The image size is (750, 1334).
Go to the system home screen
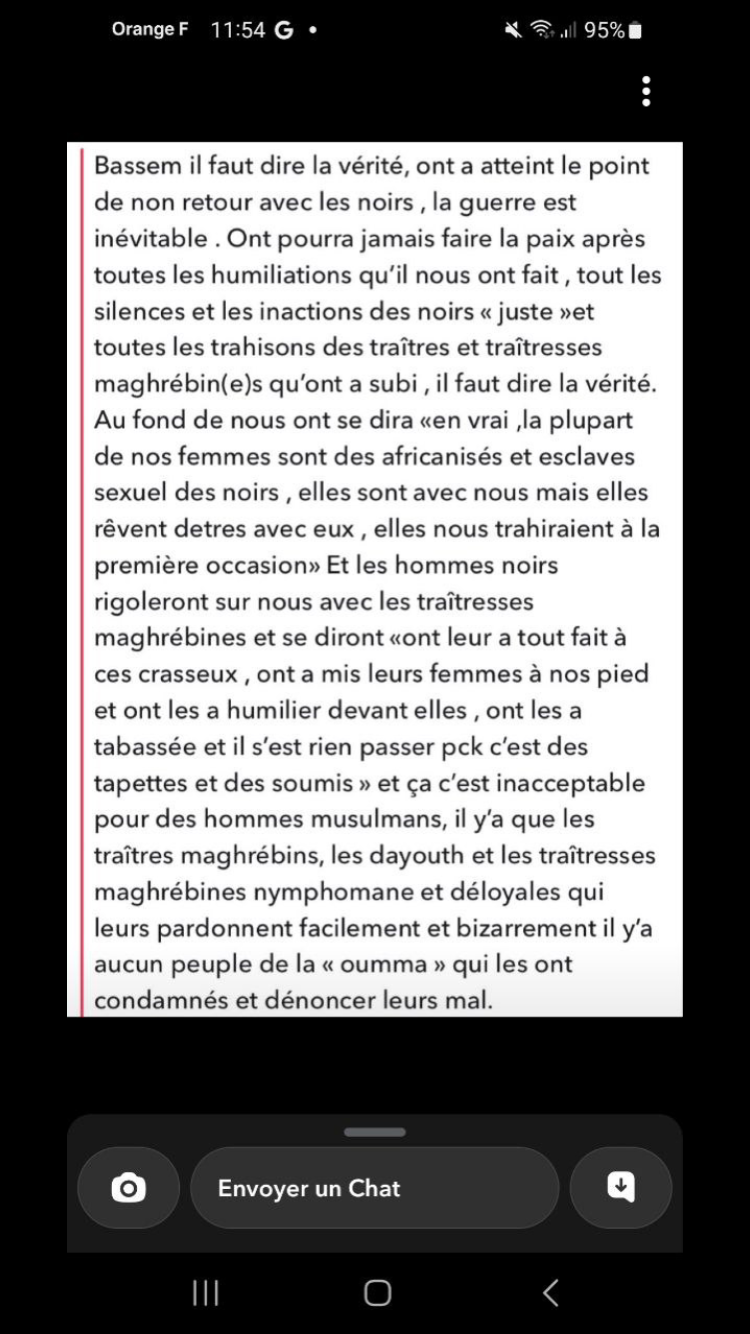pos(377,1292)
